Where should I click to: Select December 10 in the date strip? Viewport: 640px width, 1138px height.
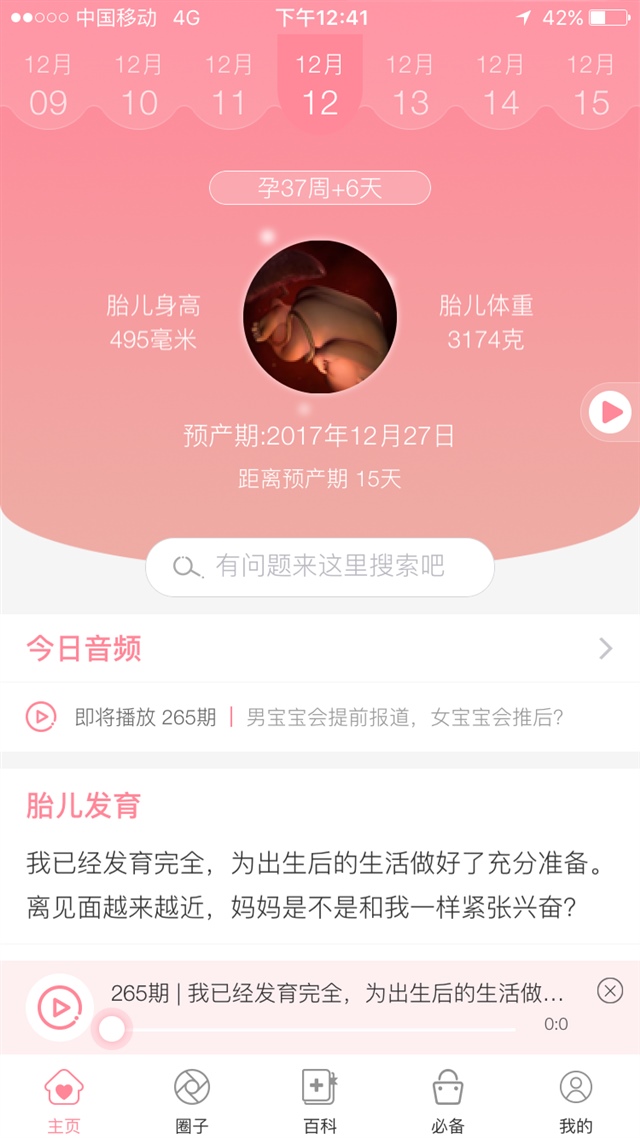pyautogui.click(x=139, y=85)
